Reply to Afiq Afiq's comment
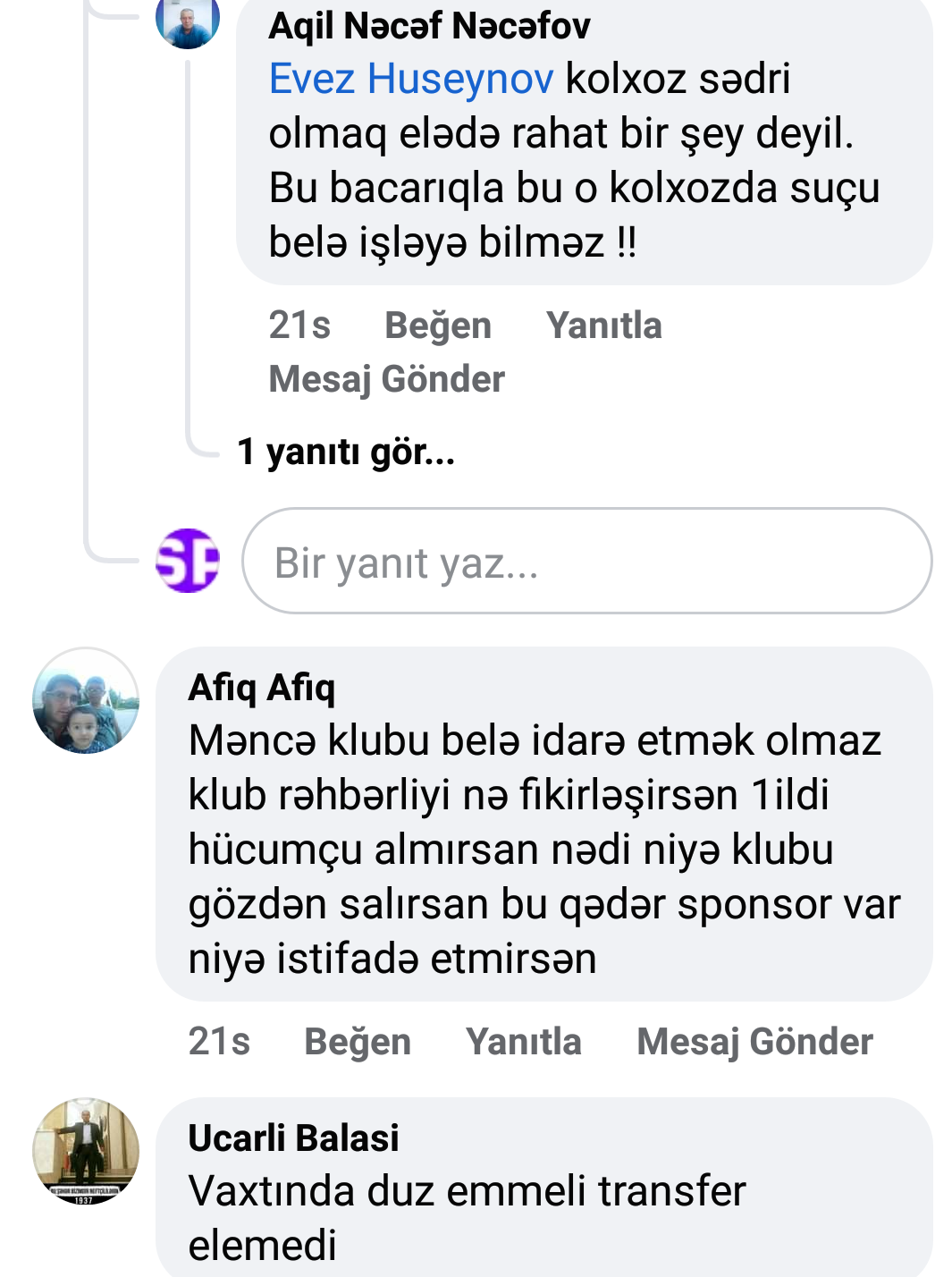Viewport: 952px width, 1277px height. [x=523, y=1042]
